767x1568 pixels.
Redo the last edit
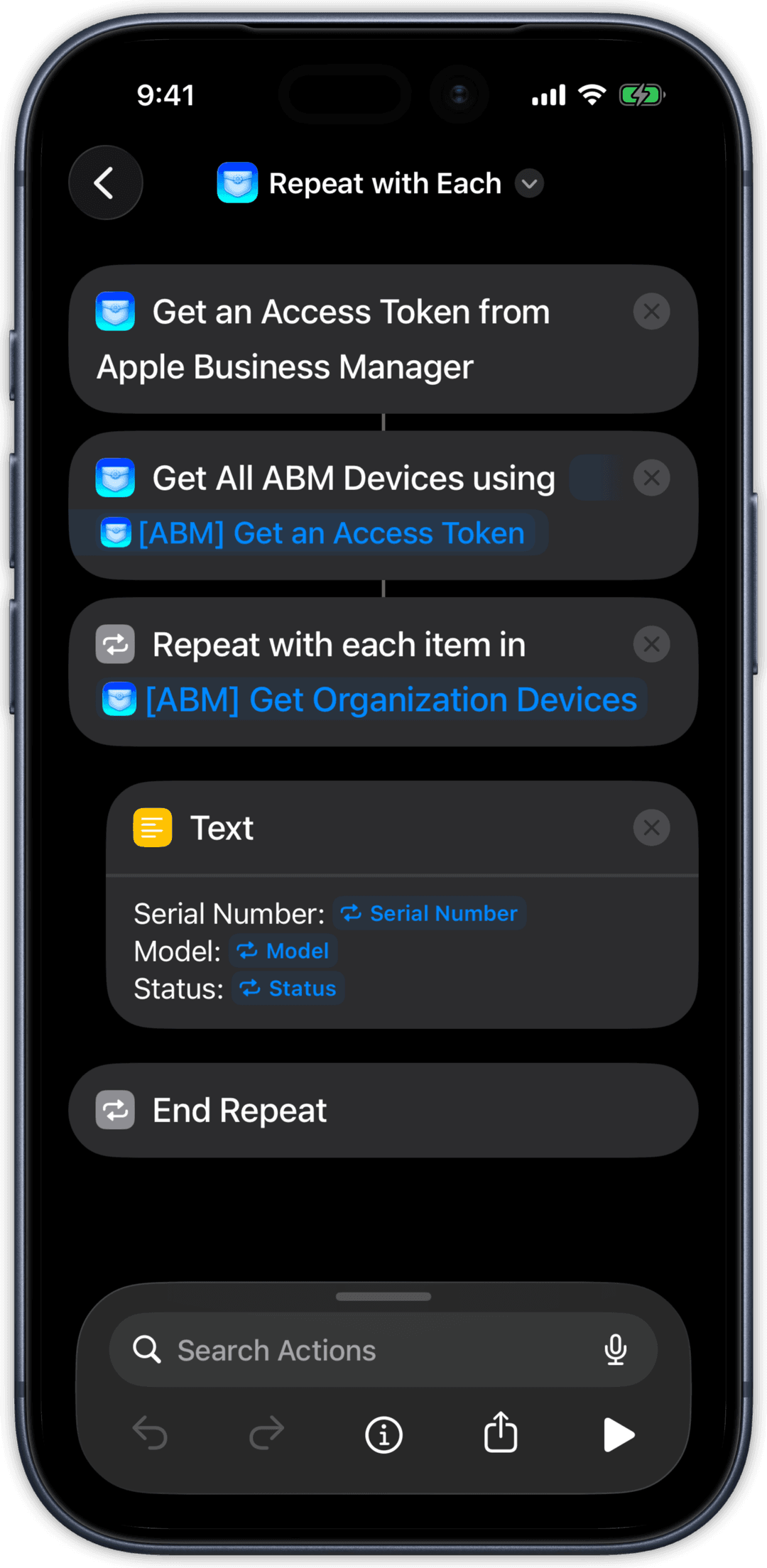coord(266,1434)
